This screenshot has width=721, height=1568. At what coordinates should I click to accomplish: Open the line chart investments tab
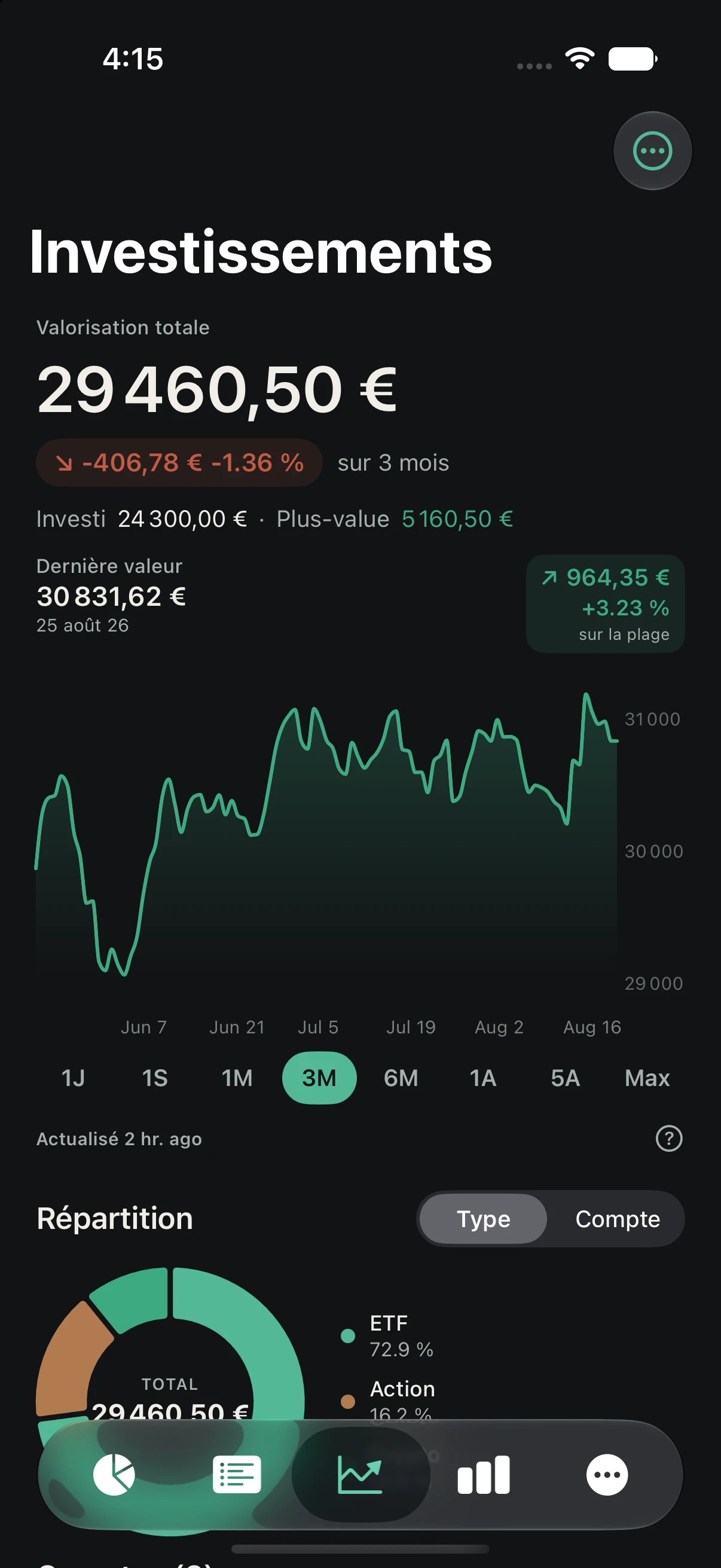[x=360, y=1474]
